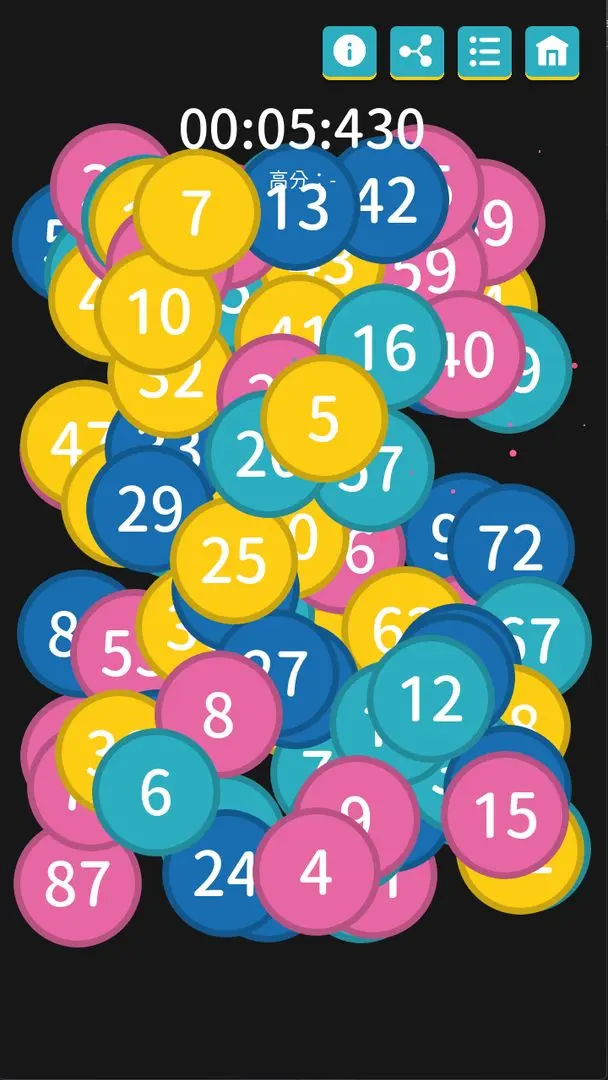Tap the yellow ball numbered 7
The height and width of the screenshot is (1080, 608).
click(197, 212)
